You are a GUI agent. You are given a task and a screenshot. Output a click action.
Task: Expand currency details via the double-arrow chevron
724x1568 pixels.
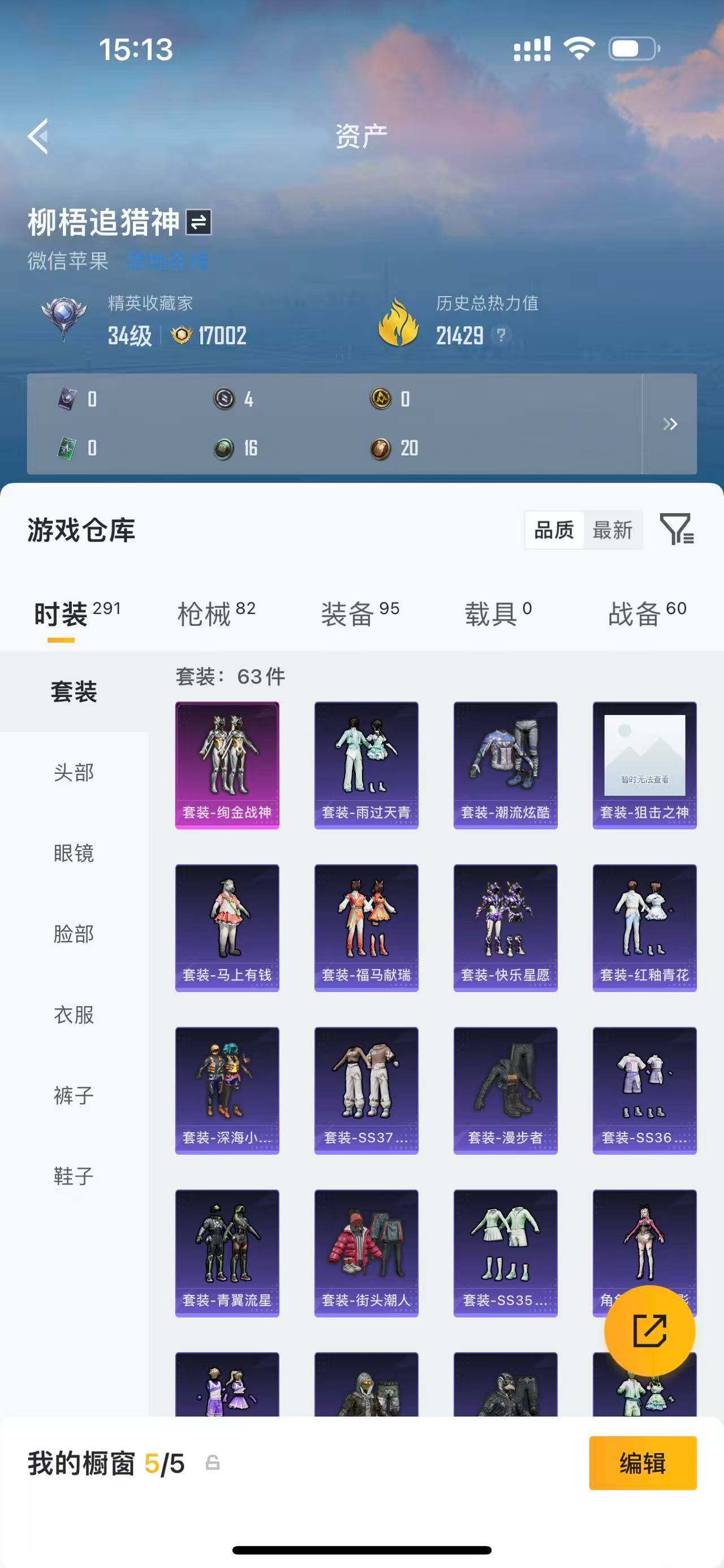coord(670,426)
